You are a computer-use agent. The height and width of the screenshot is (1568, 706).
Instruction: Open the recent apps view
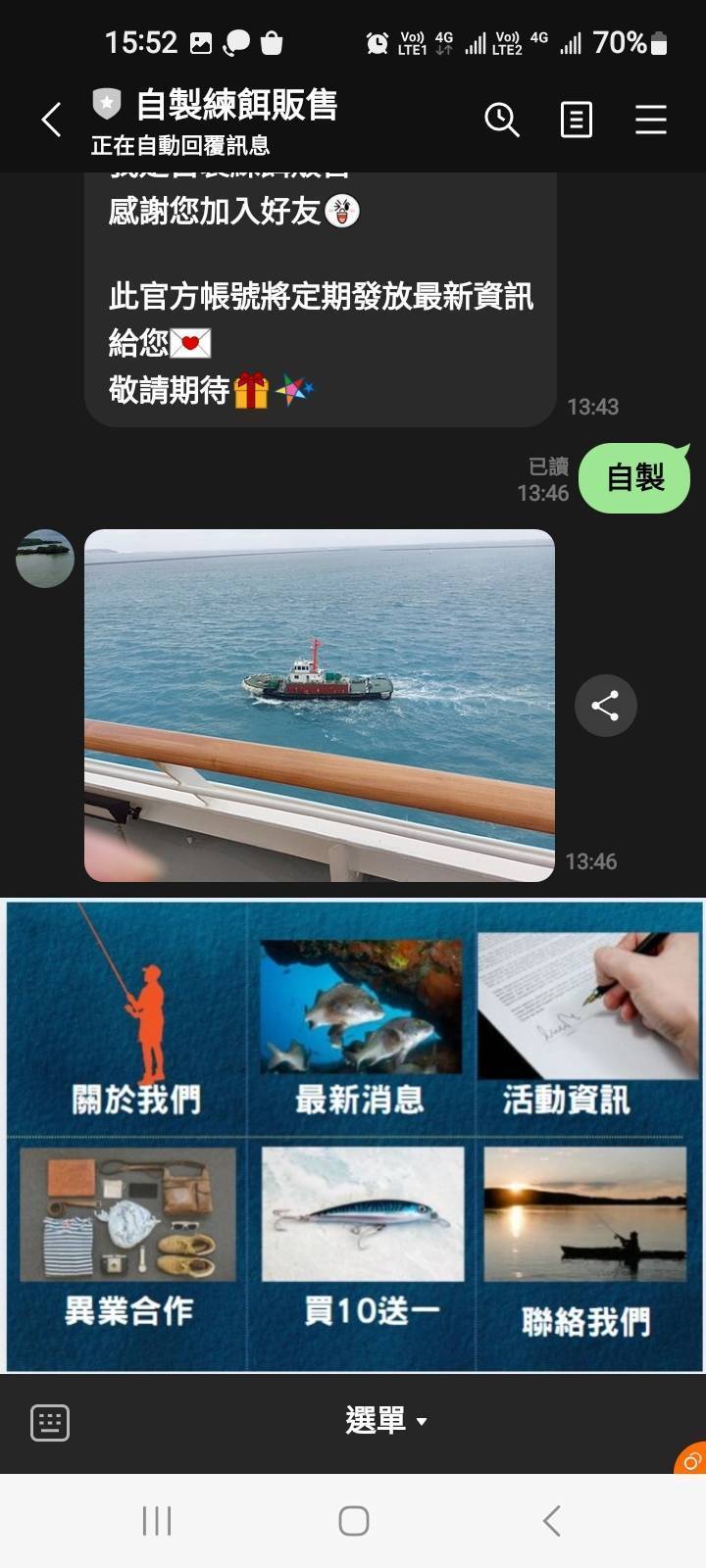pyautogui.click(x=157, y=1521)
